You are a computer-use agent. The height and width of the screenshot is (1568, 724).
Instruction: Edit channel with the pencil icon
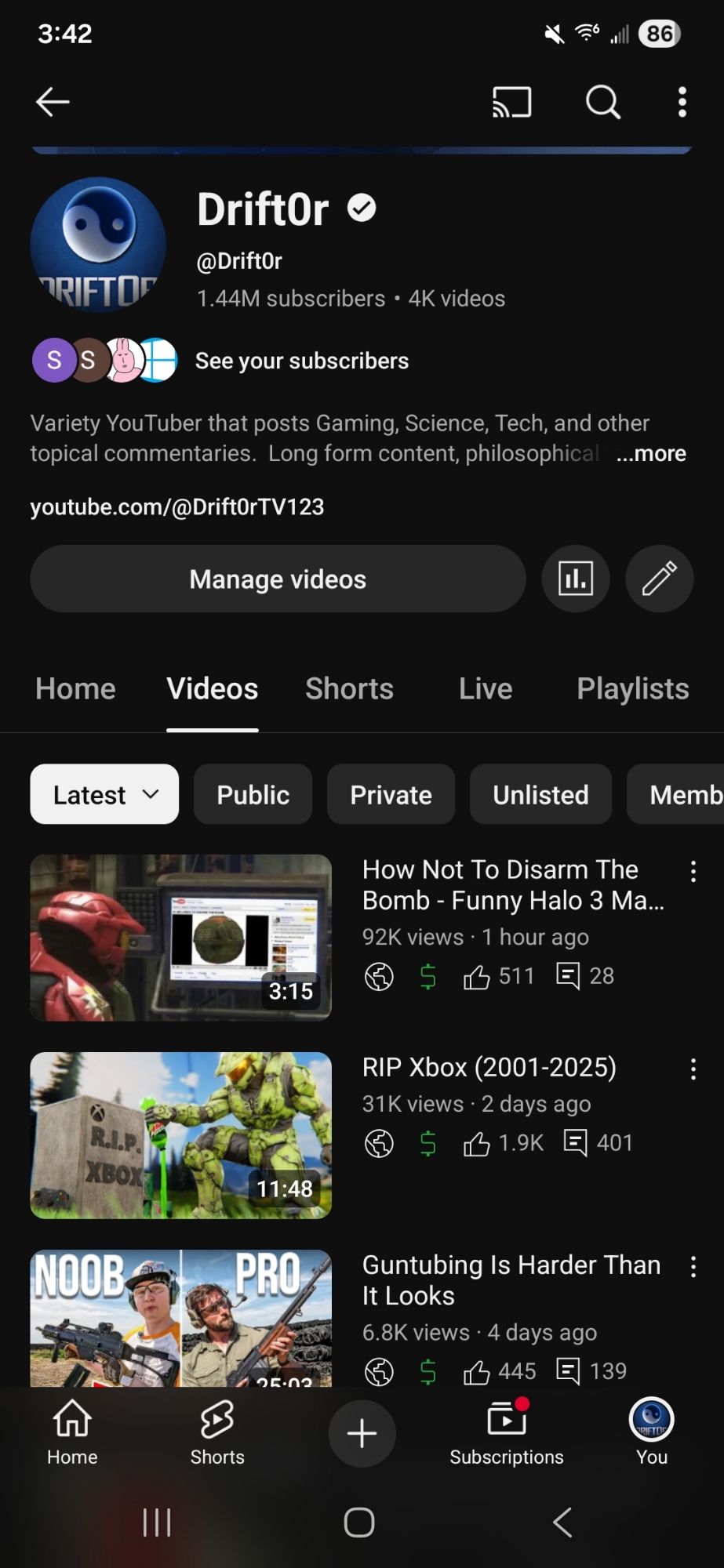pos(659,579)
